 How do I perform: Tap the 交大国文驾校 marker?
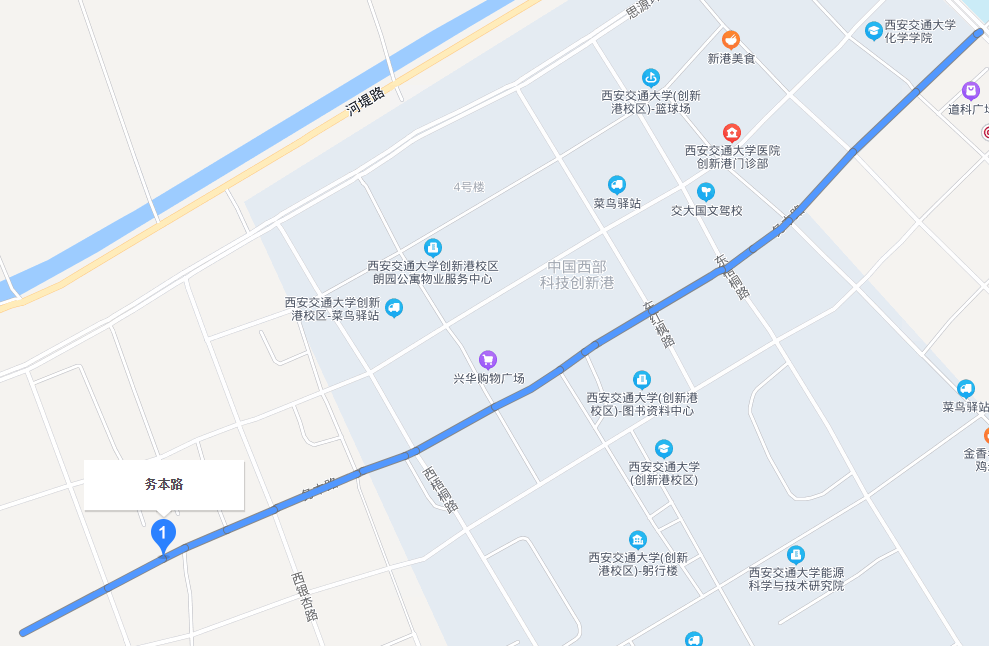pyautogui.click(x=706, y=192)
